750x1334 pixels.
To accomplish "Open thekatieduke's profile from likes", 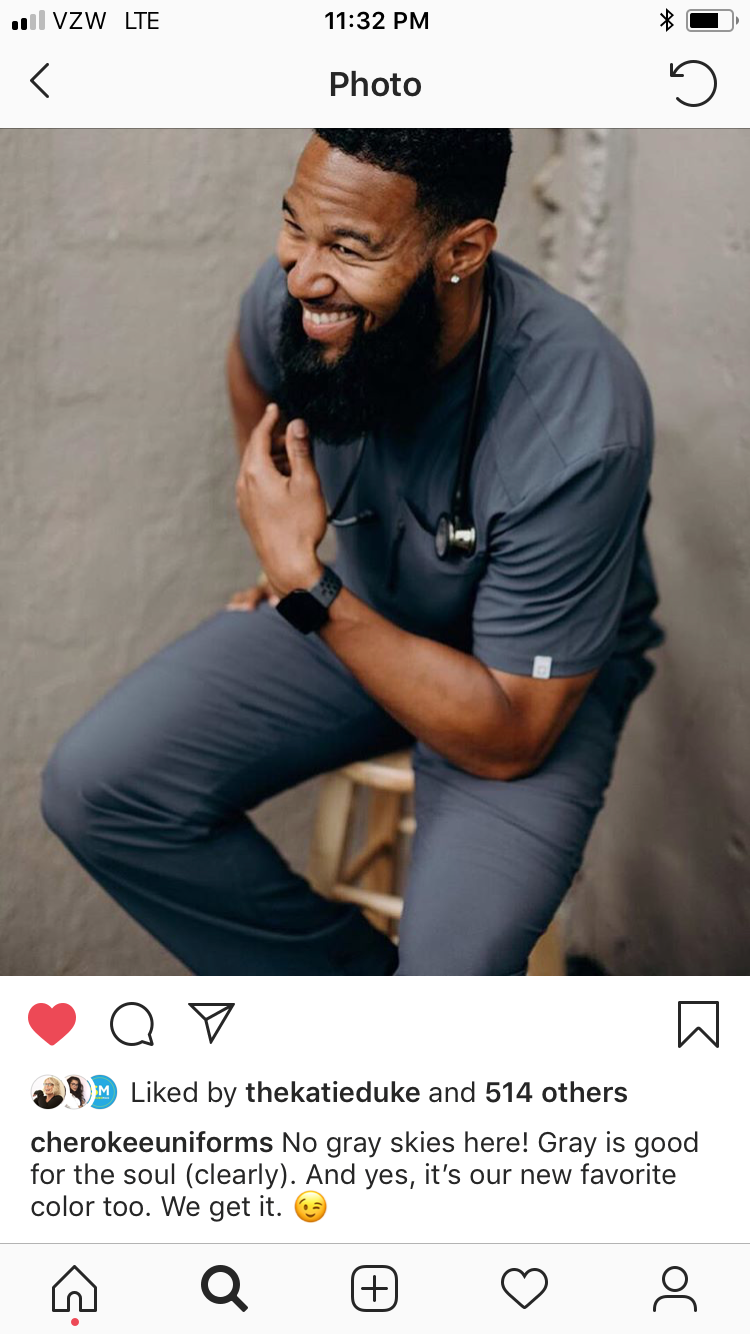I will (x=332, y=1092).
